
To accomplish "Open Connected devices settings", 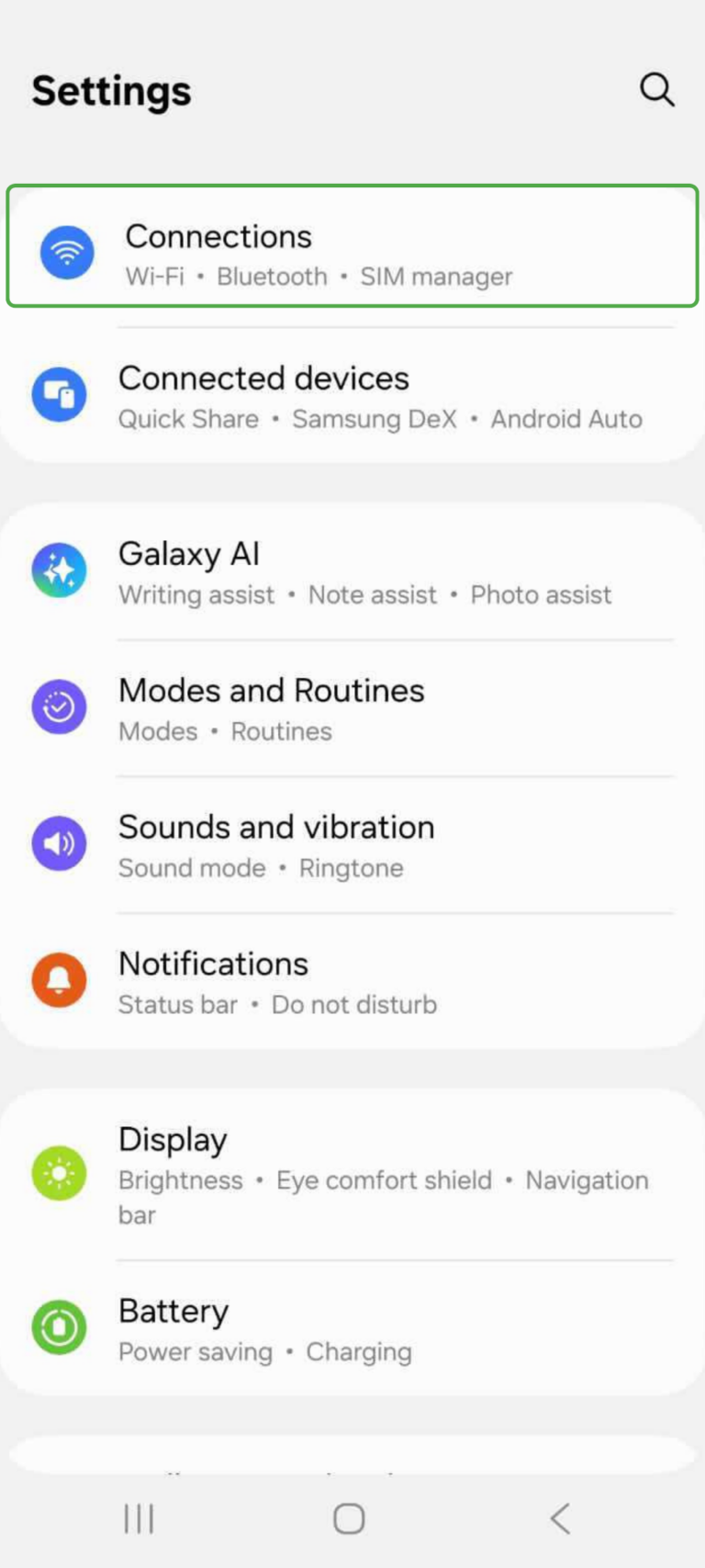I will pyautogui.click(x=352, y=396).
